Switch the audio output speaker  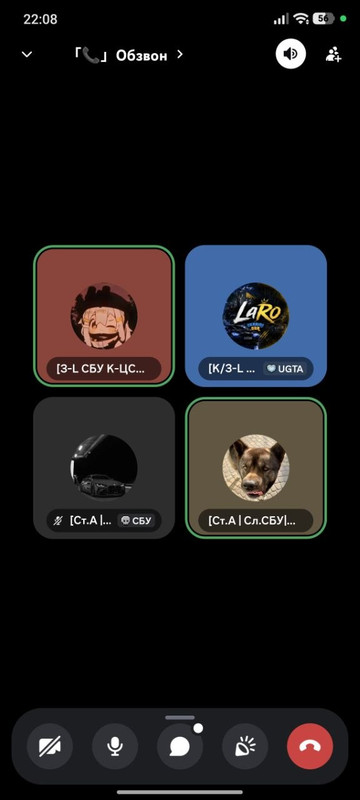click(x=291, y=54)
